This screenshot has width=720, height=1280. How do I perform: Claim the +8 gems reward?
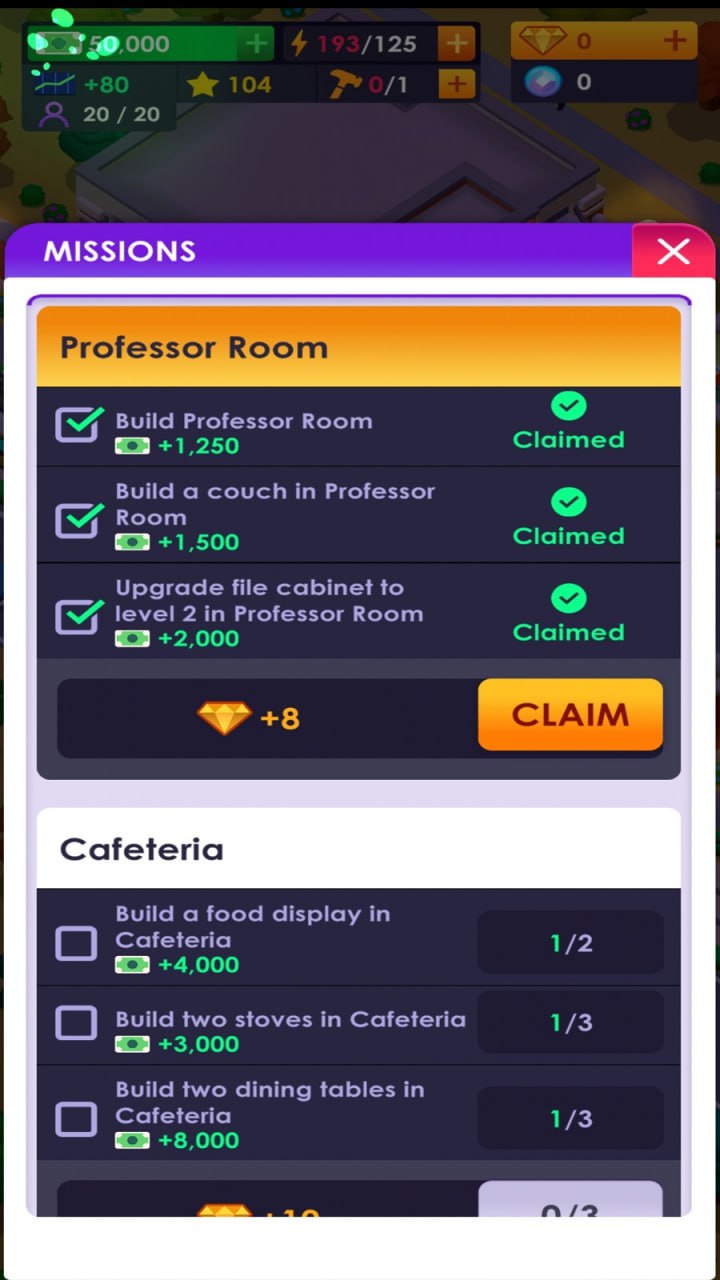pos(570,714)
